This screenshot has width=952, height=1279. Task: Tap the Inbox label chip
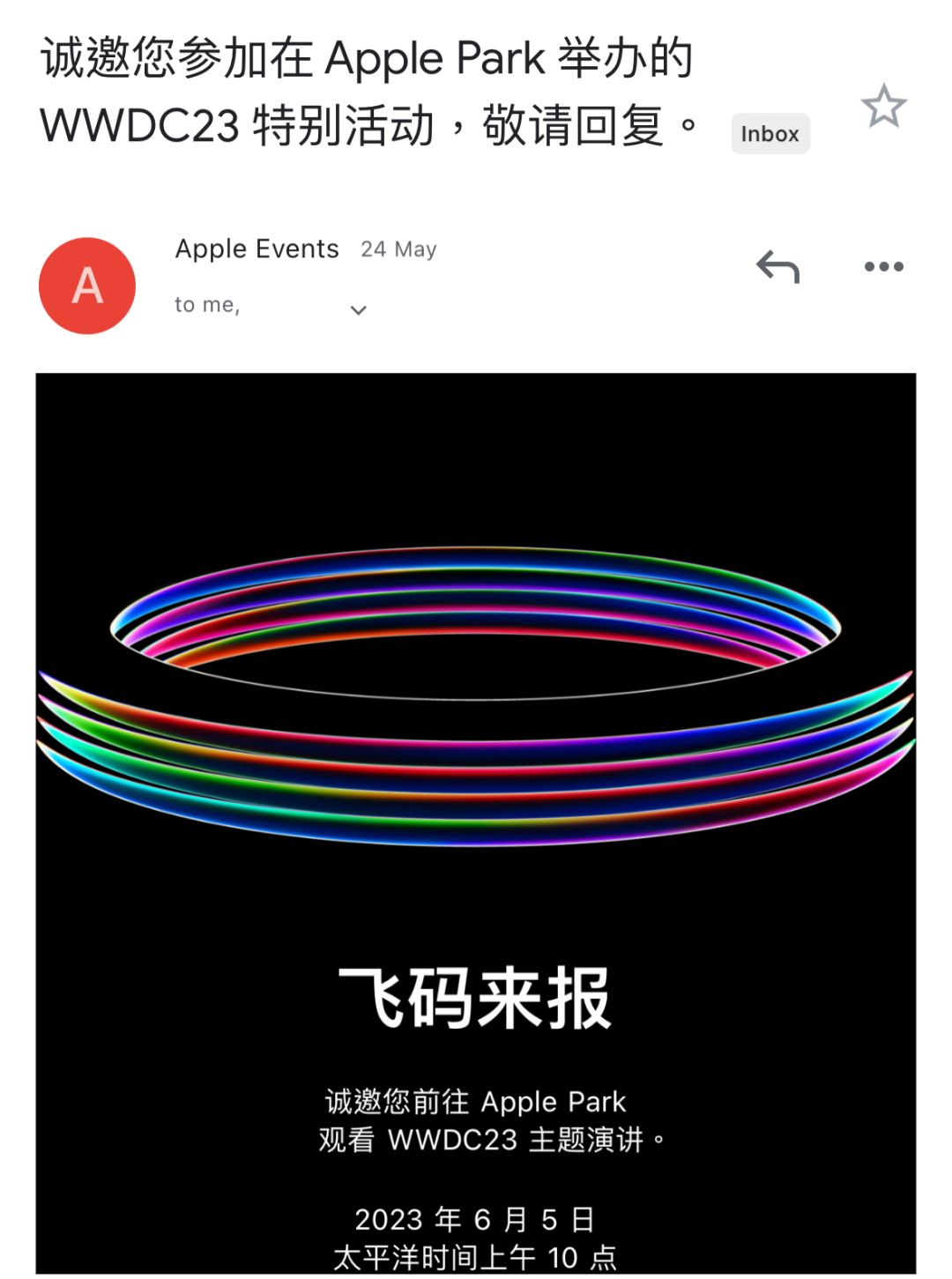tap(770, 134)
